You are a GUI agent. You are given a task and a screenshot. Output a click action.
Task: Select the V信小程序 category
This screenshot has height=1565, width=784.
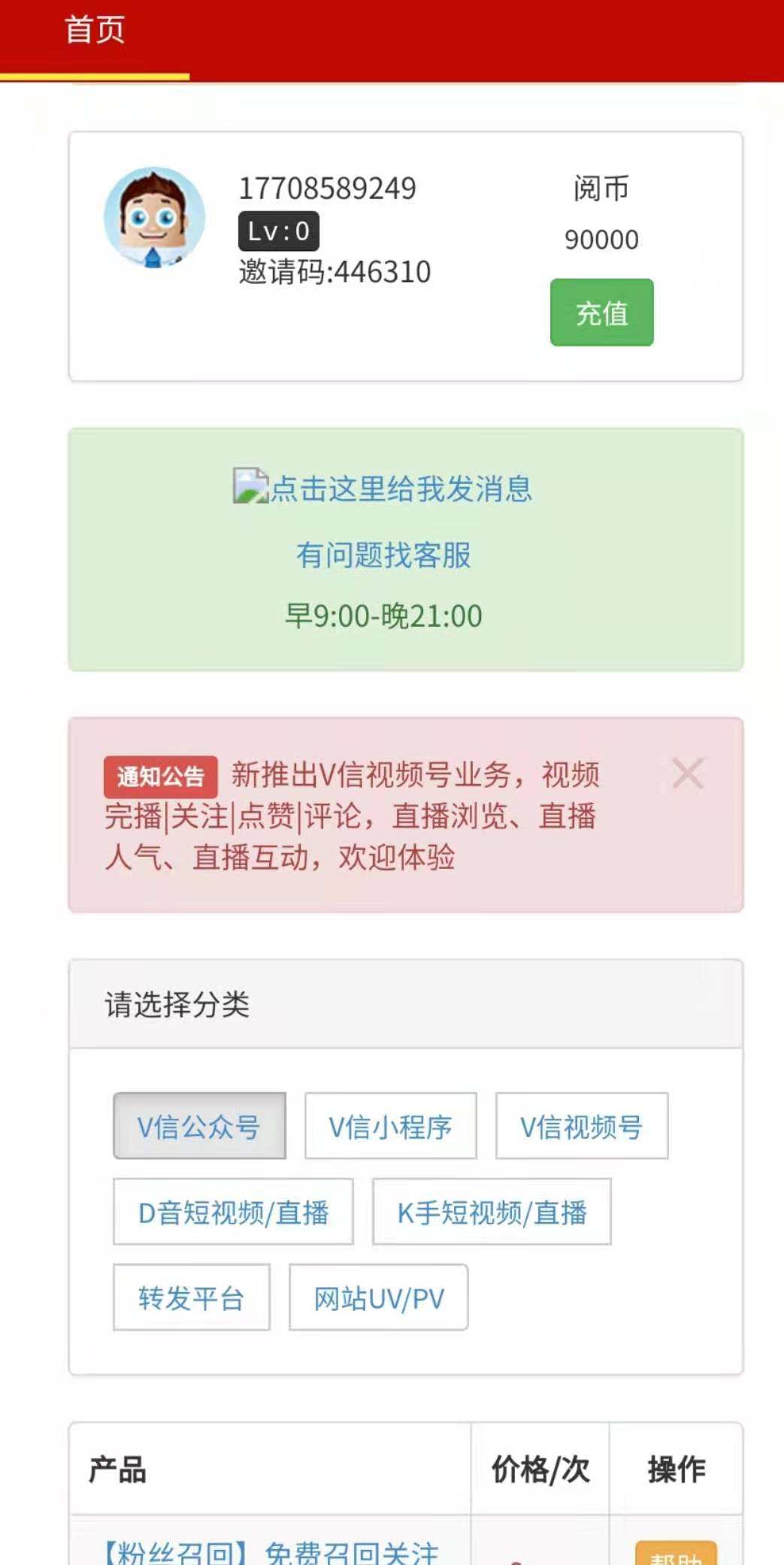391,1127
